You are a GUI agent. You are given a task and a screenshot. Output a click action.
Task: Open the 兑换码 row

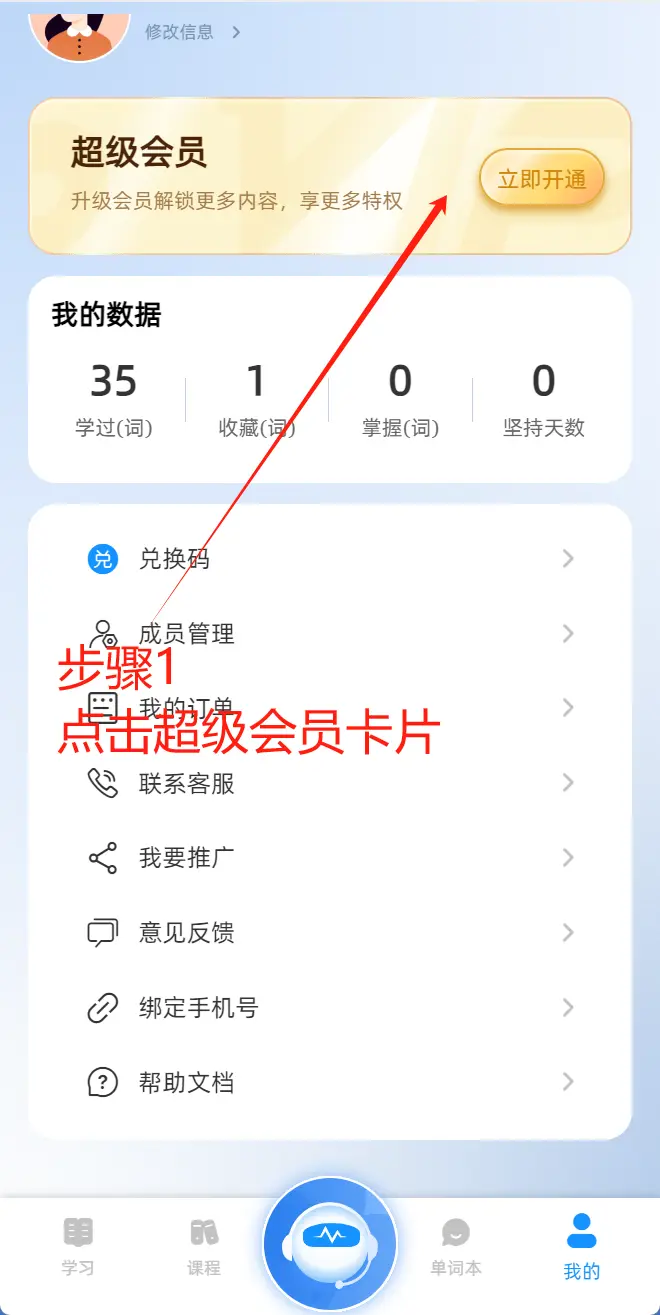330,559
